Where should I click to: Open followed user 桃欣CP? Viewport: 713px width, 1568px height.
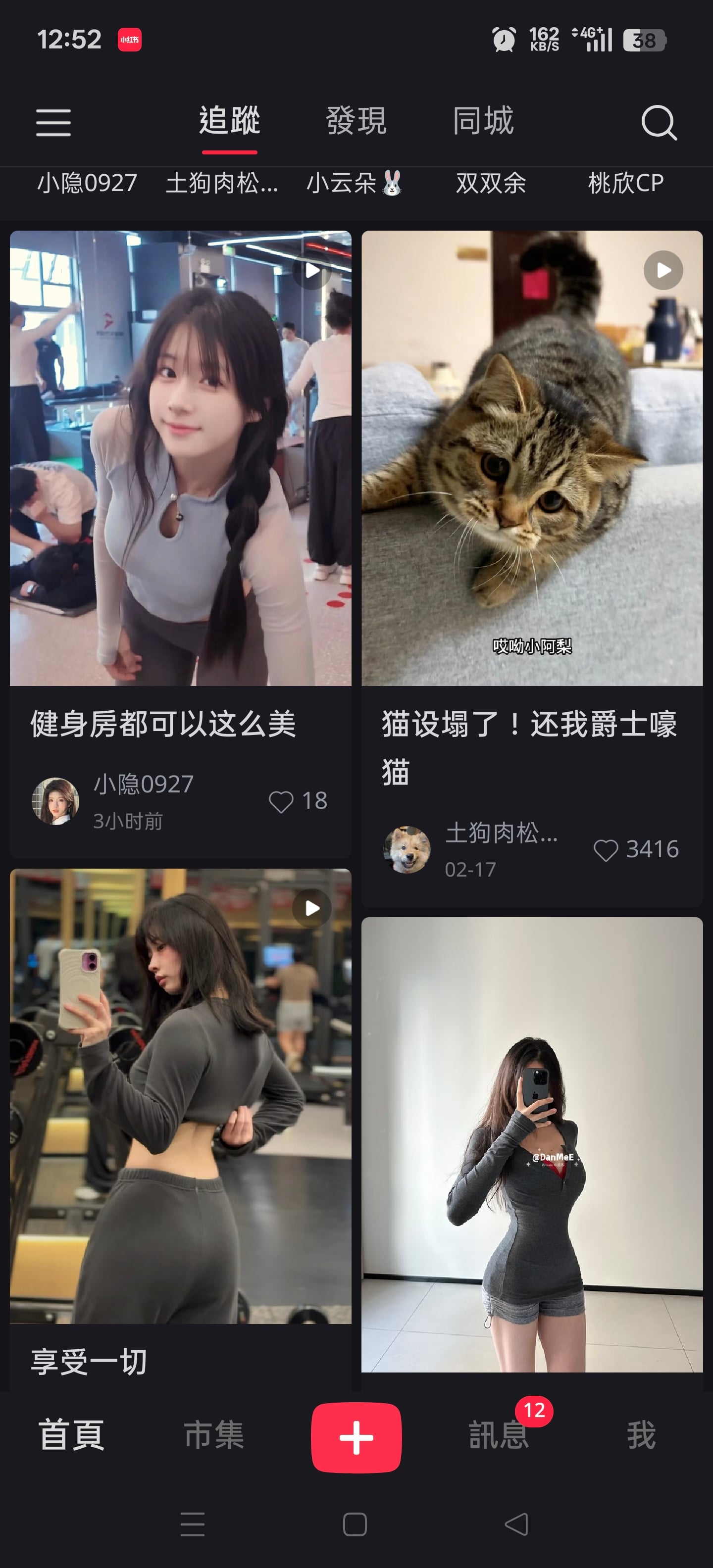coord(625,183)
